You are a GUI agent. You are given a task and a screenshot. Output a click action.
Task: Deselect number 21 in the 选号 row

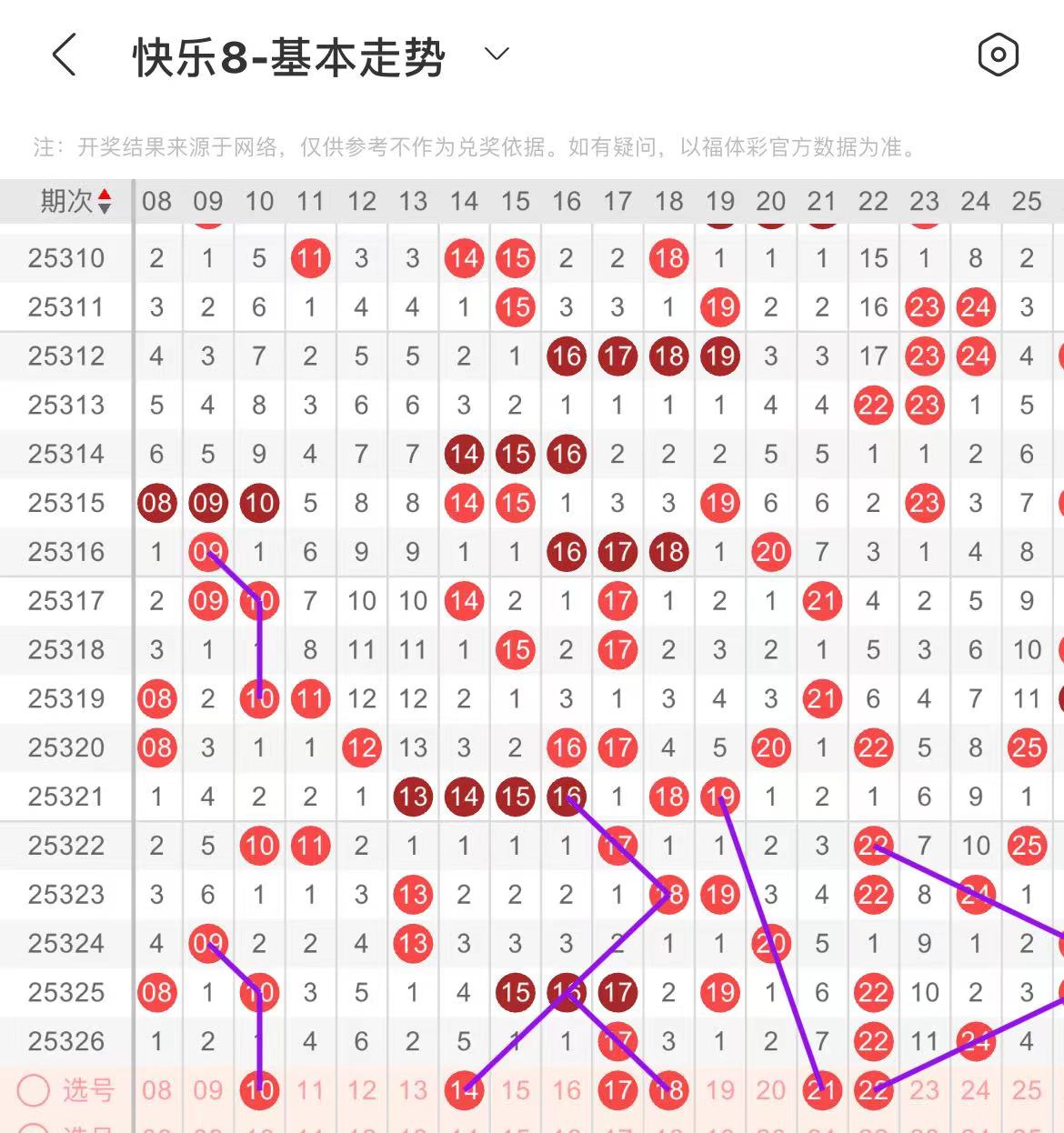coord(822,1089)
